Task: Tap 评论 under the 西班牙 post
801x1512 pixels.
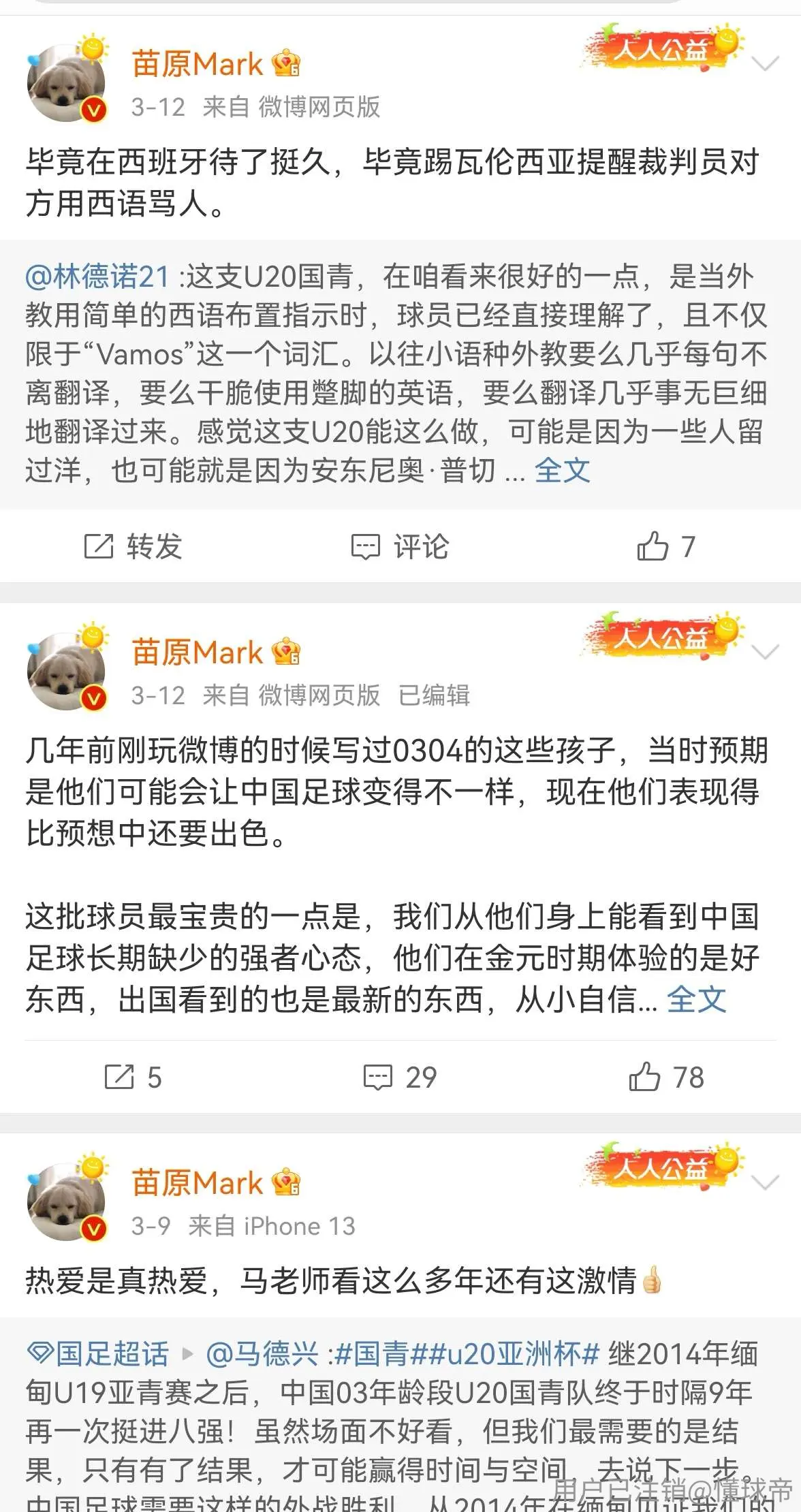Action: coord(400,546)
